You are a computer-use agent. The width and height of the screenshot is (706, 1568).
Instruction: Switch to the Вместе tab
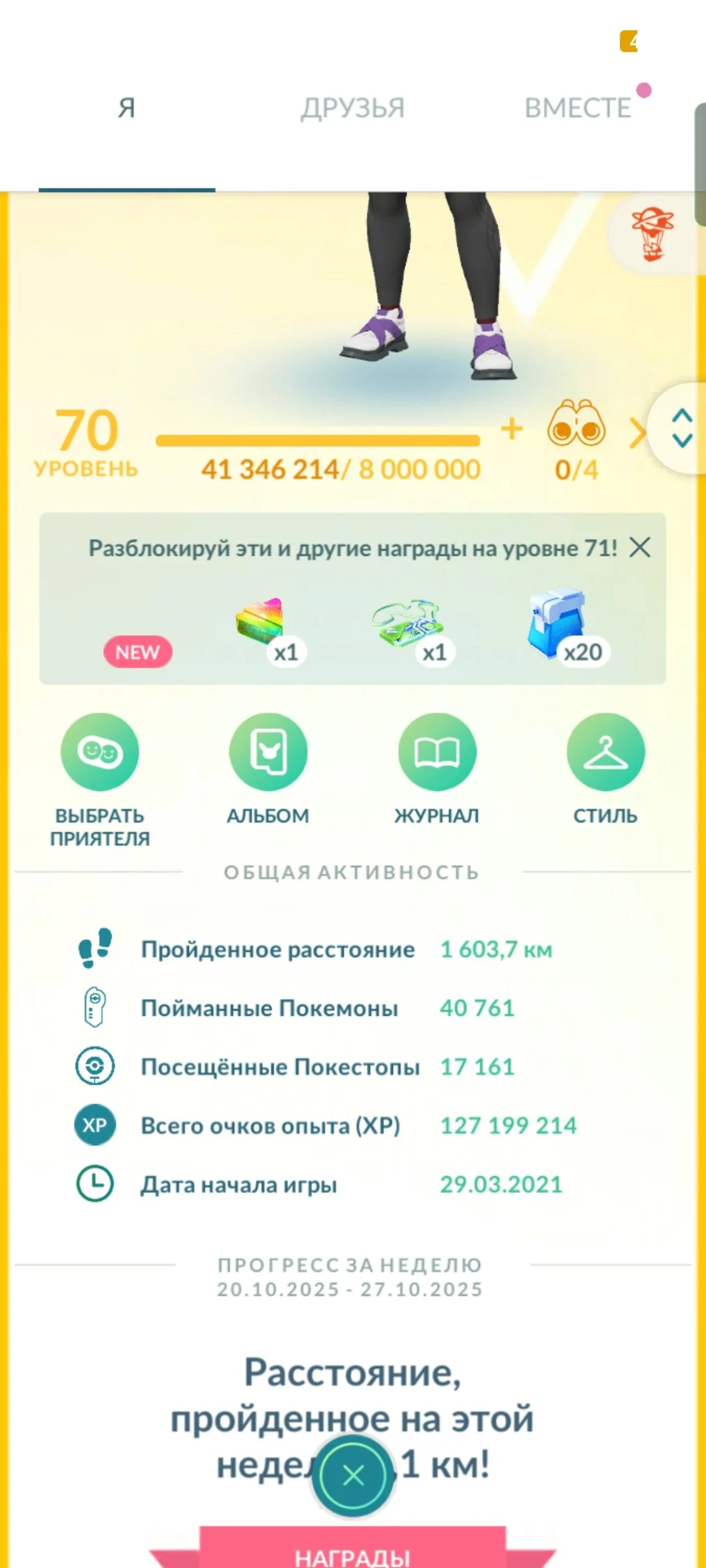[578, 108]
